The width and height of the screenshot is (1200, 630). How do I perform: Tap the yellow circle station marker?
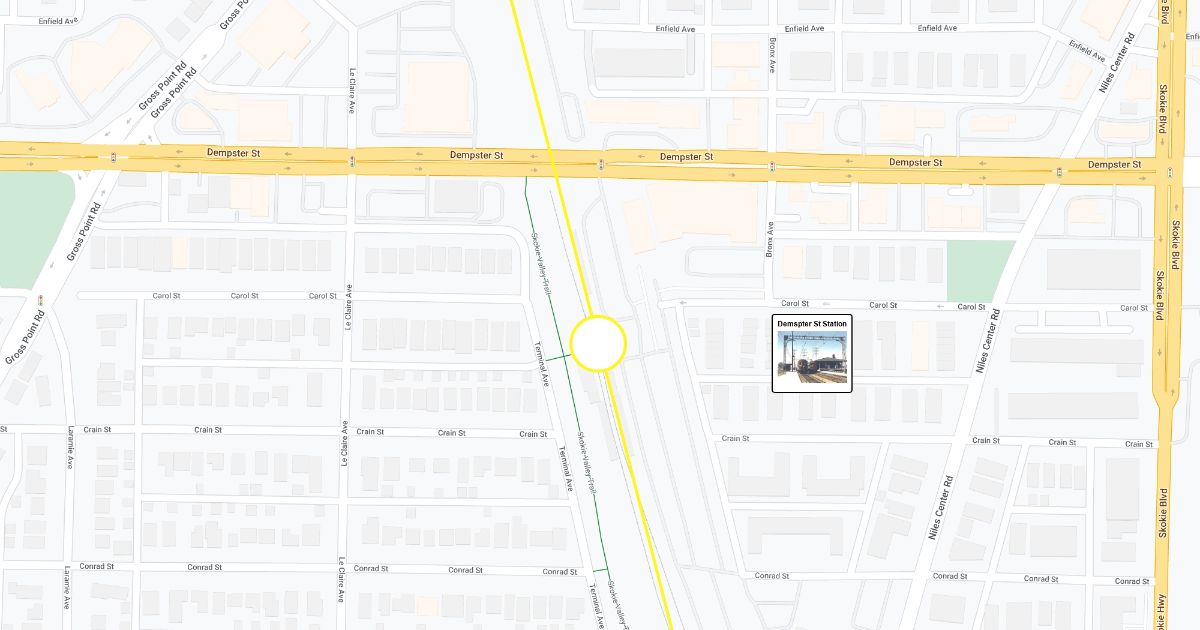(598, 344)
